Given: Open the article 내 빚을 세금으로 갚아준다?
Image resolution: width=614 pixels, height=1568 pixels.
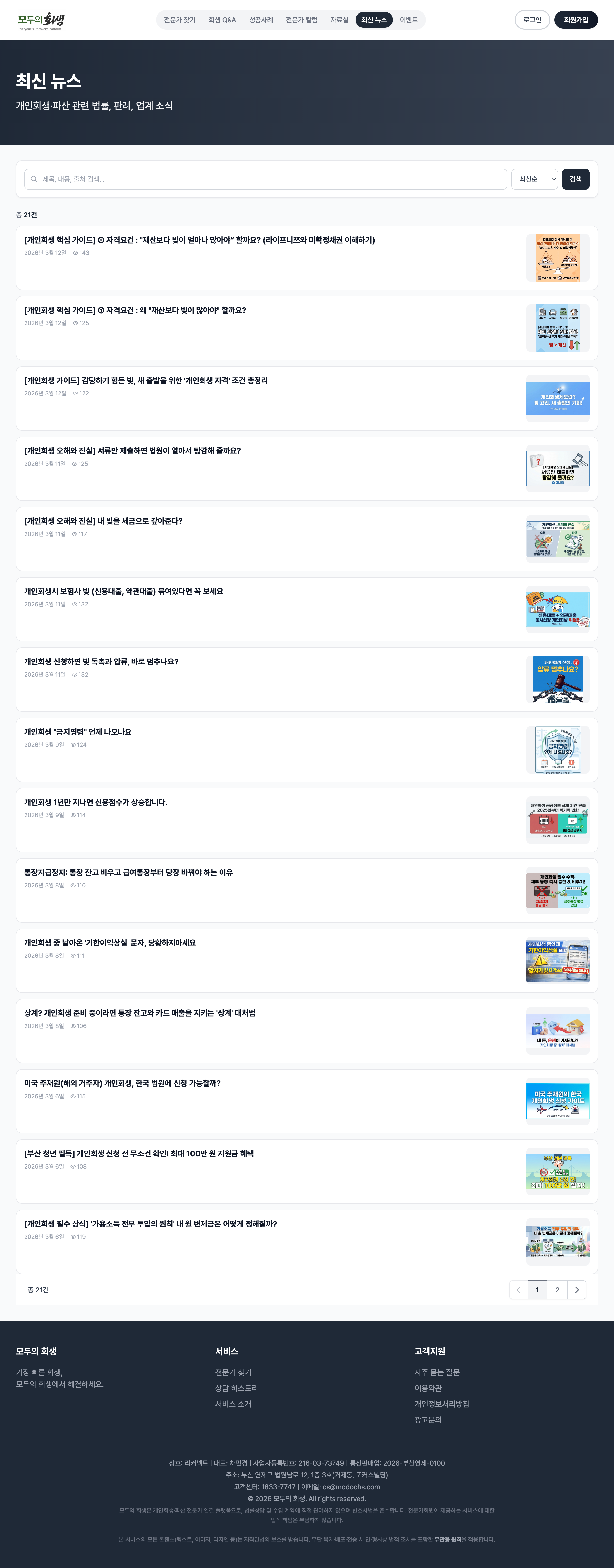Looking at the screenshot, I should (x=103, y=521).
